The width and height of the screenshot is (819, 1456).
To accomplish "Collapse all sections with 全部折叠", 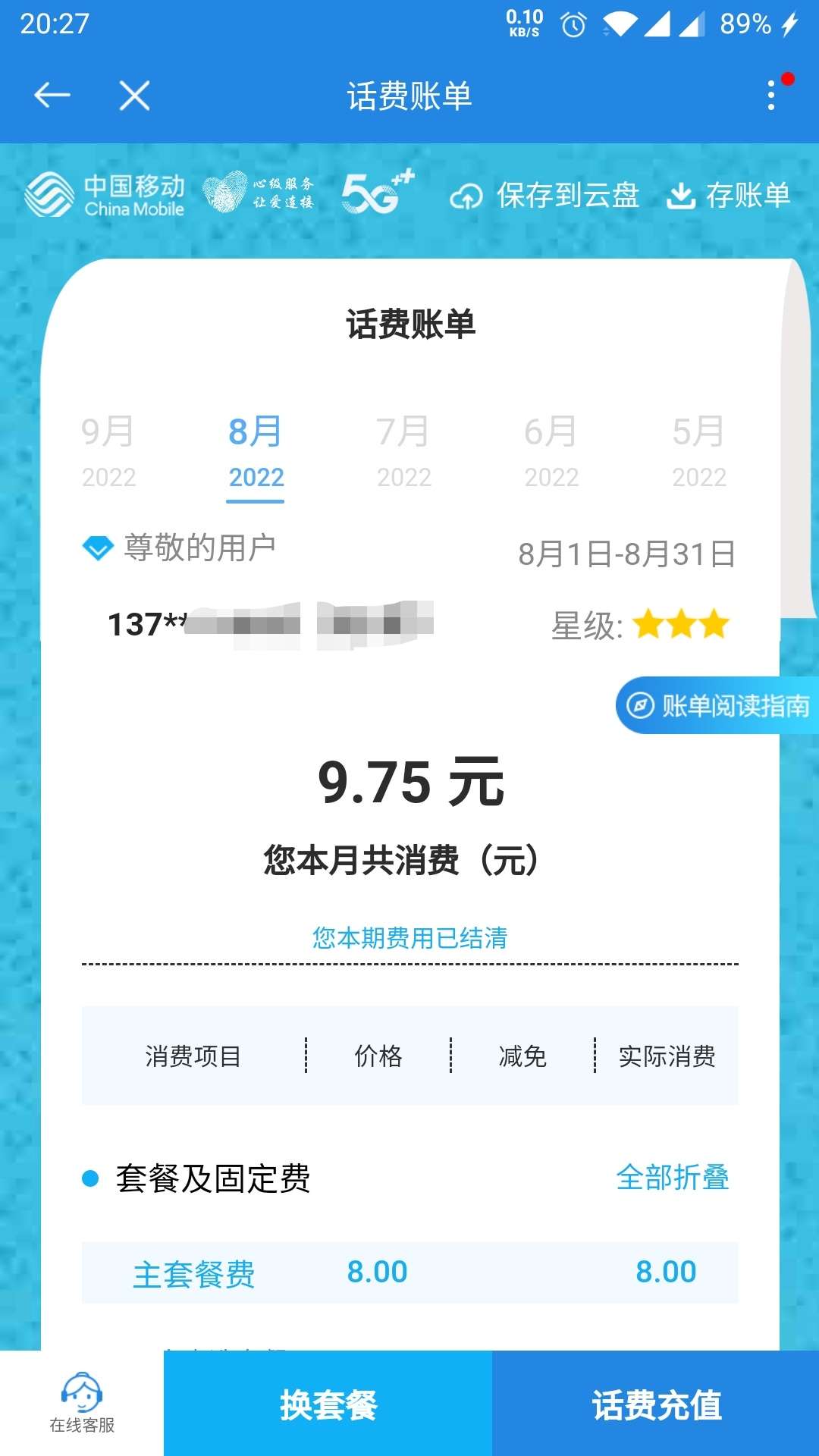I will click(x=672, y=1178).
